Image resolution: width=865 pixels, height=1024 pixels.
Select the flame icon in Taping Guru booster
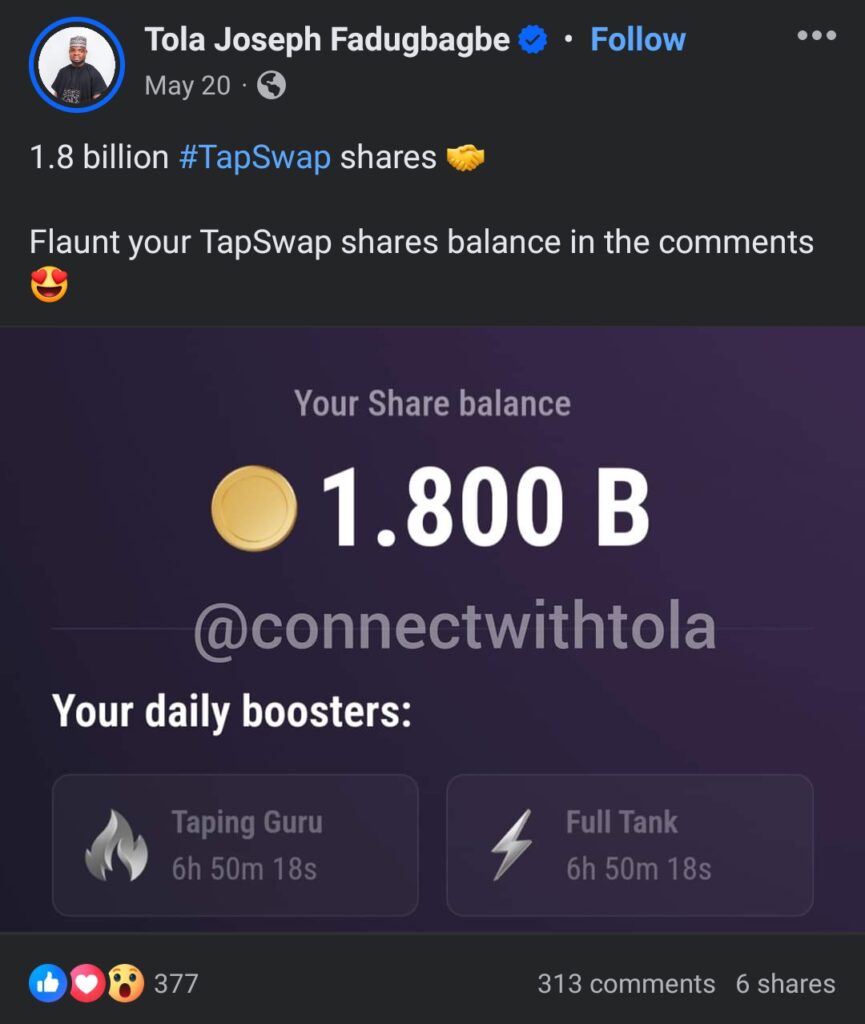tap(115, 843)
